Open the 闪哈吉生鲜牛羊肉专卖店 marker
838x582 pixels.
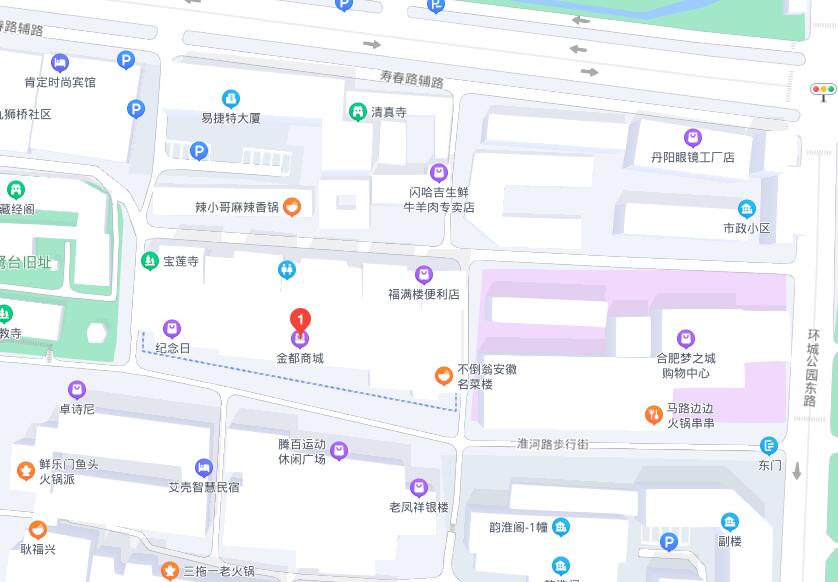[x=438, y=172]
